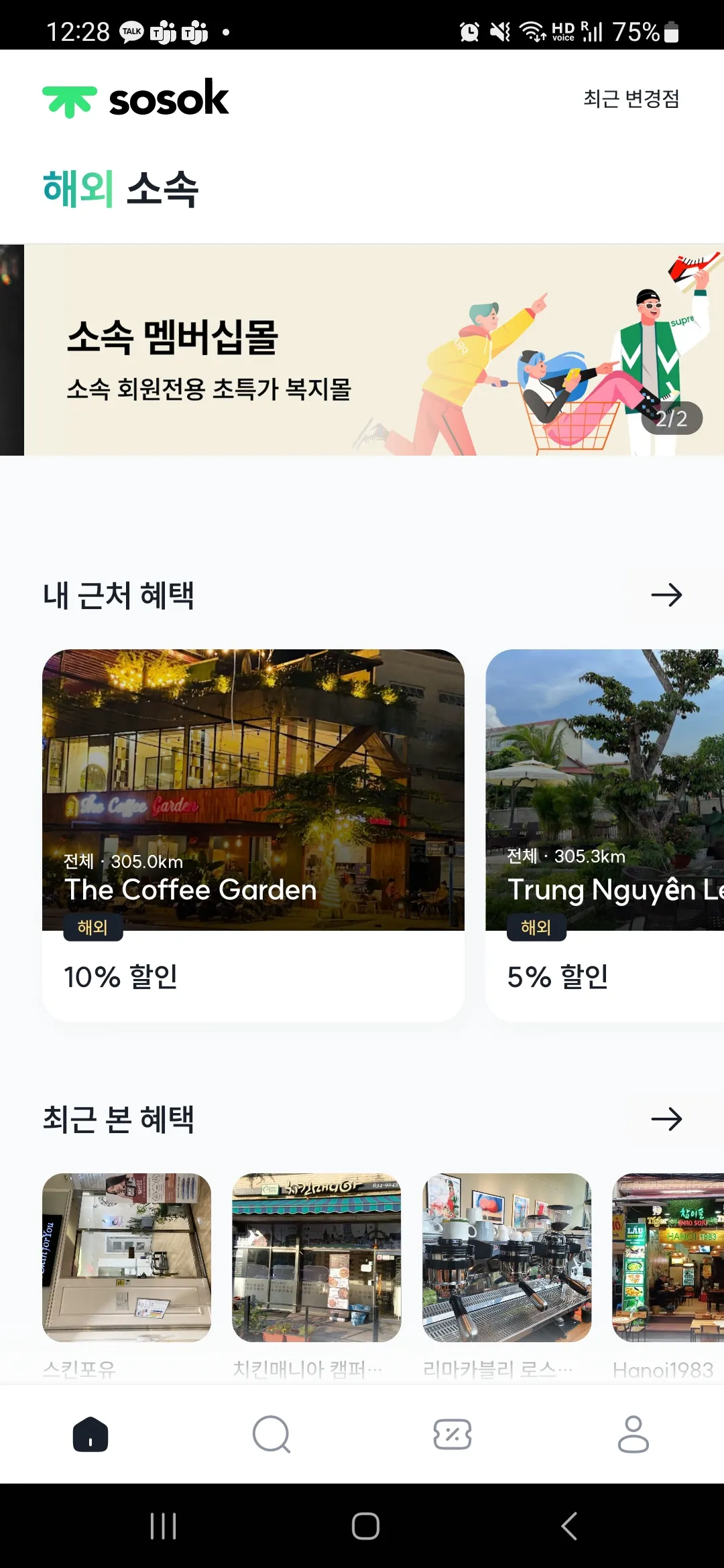The height and width of the screenshot is (1568, 724).
Task: Switch to the profile tab
Action: pos(633,1435)
